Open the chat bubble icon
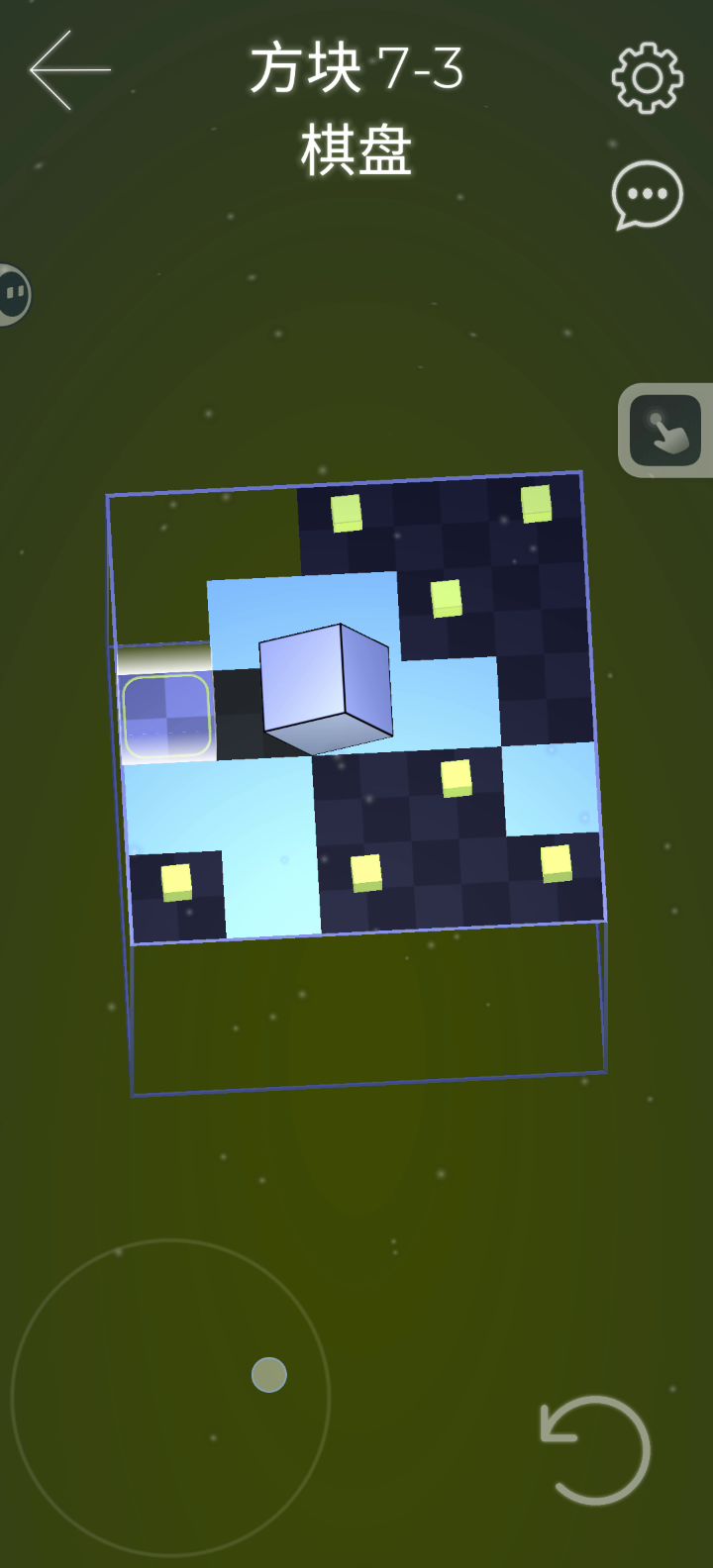713x1568 pixels. pyautogui.click(x=648, y=195)
